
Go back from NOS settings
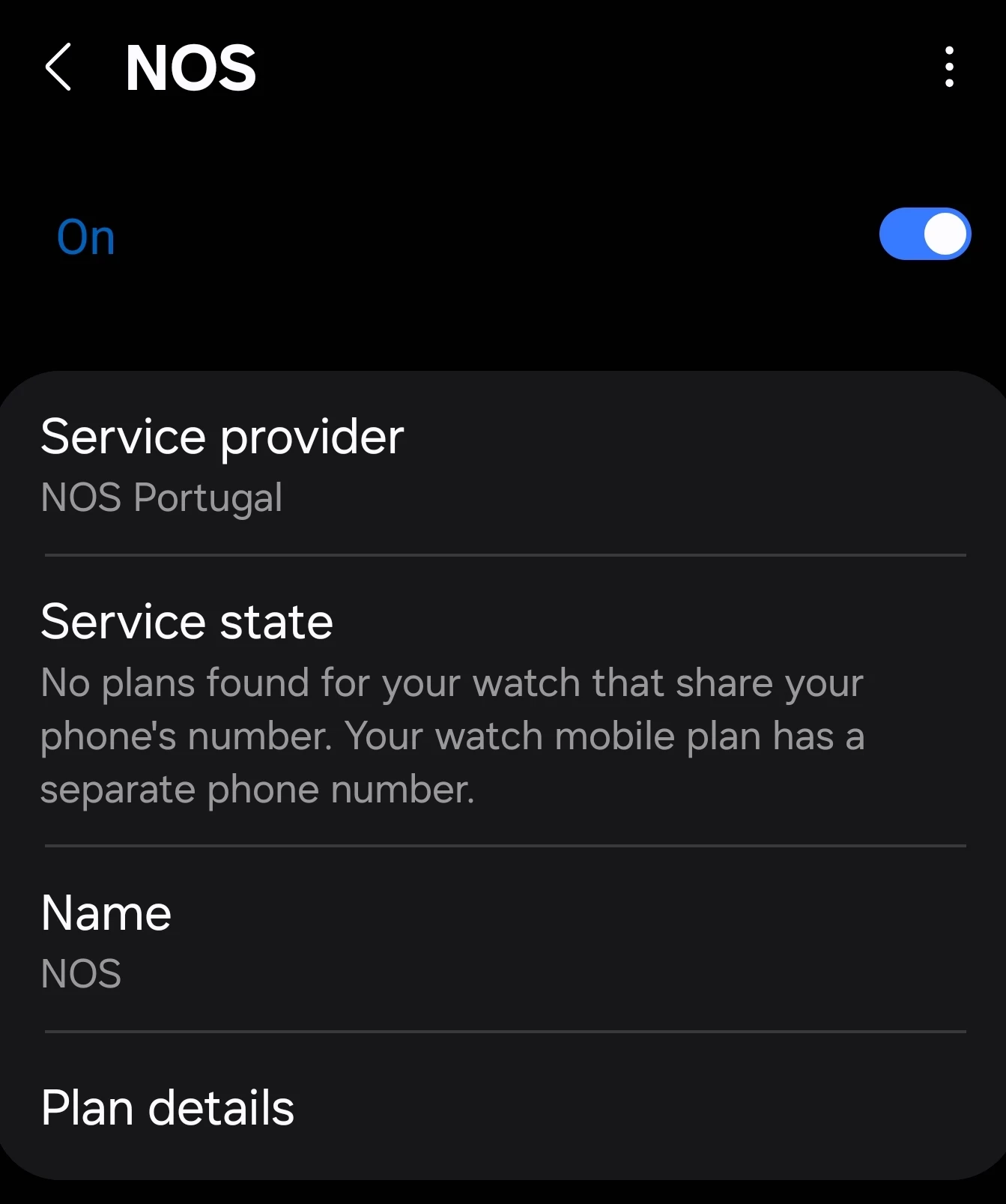58,67
